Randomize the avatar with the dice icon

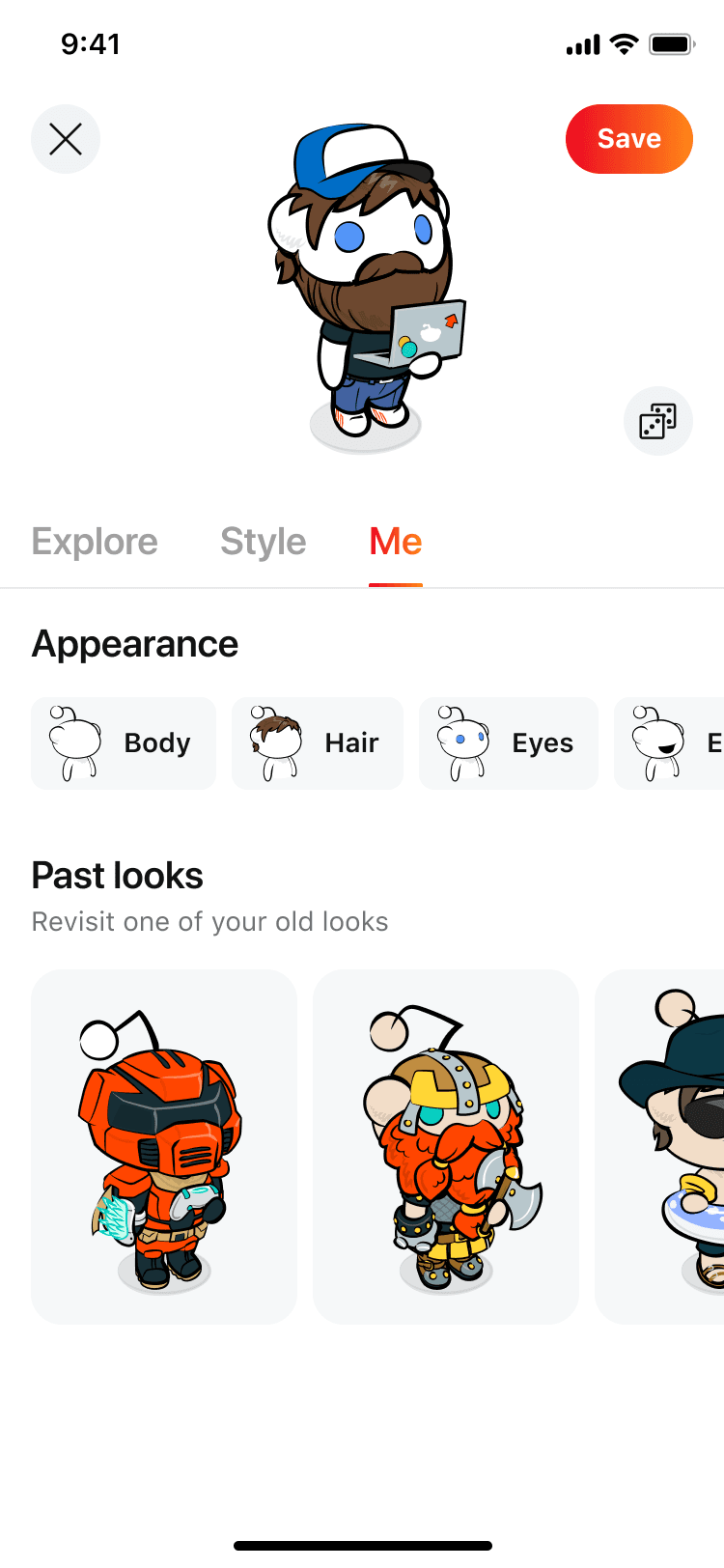tap(657, 421)
